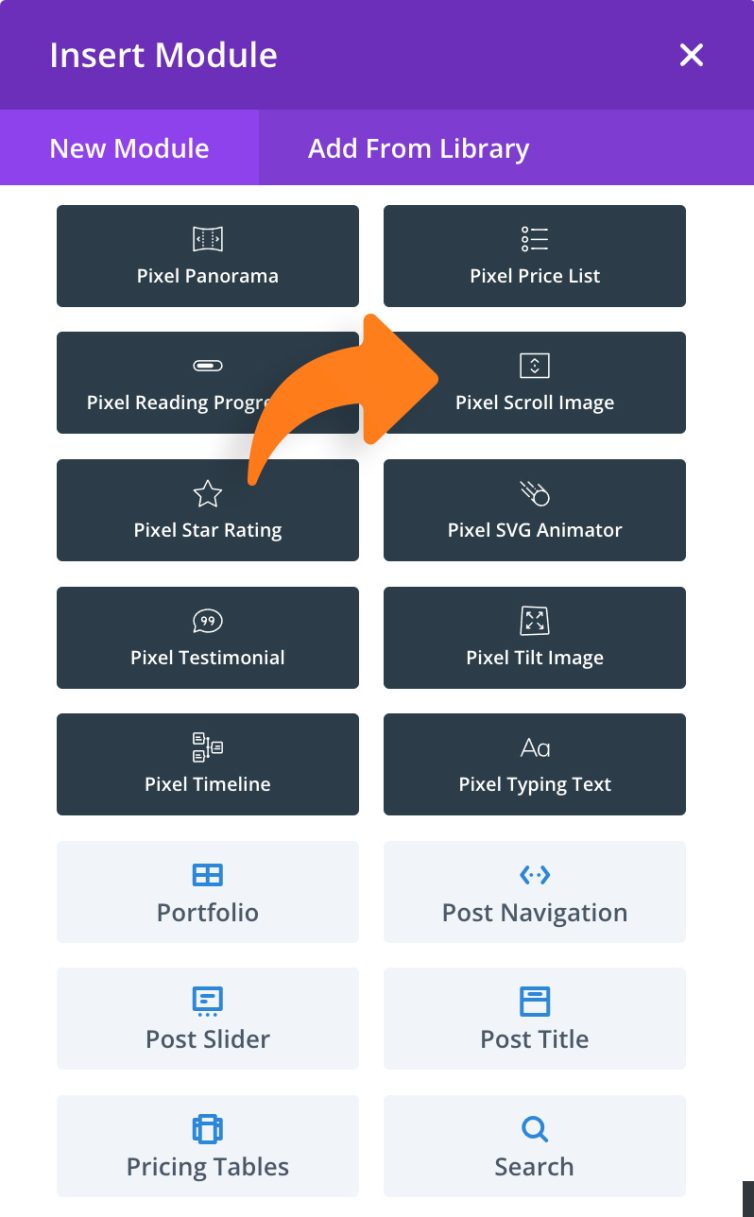
Task: Pick the Pixel SVG Animator module
Action: coord(534,510)
